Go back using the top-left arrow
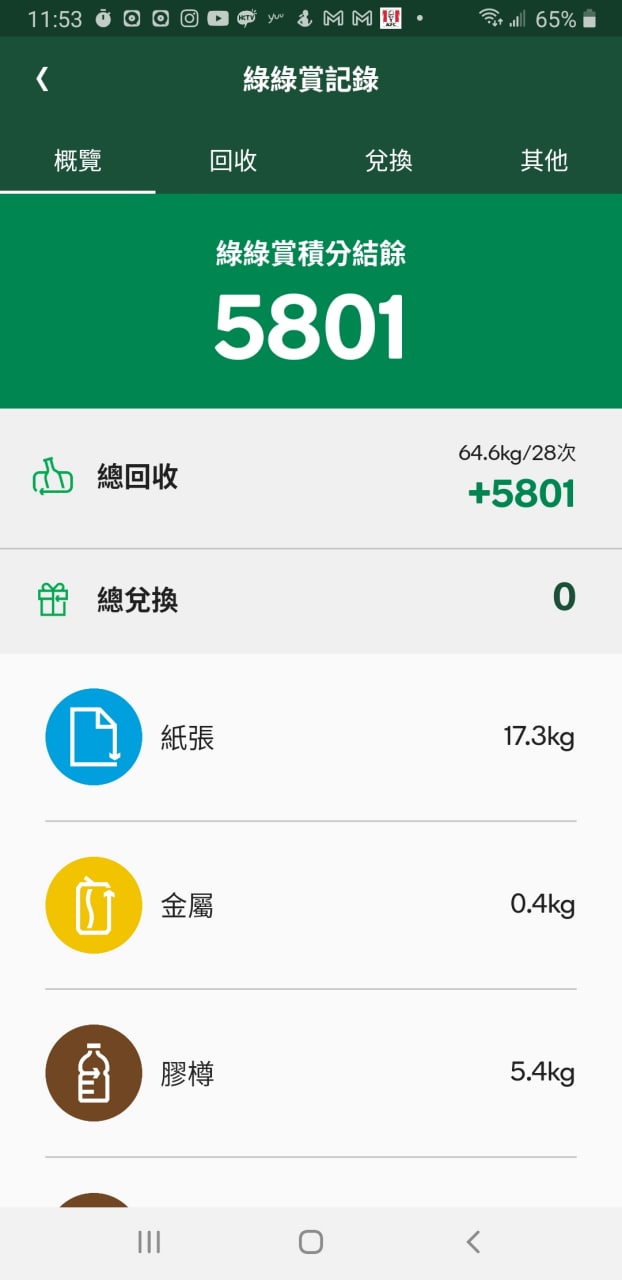 point(42,80)
